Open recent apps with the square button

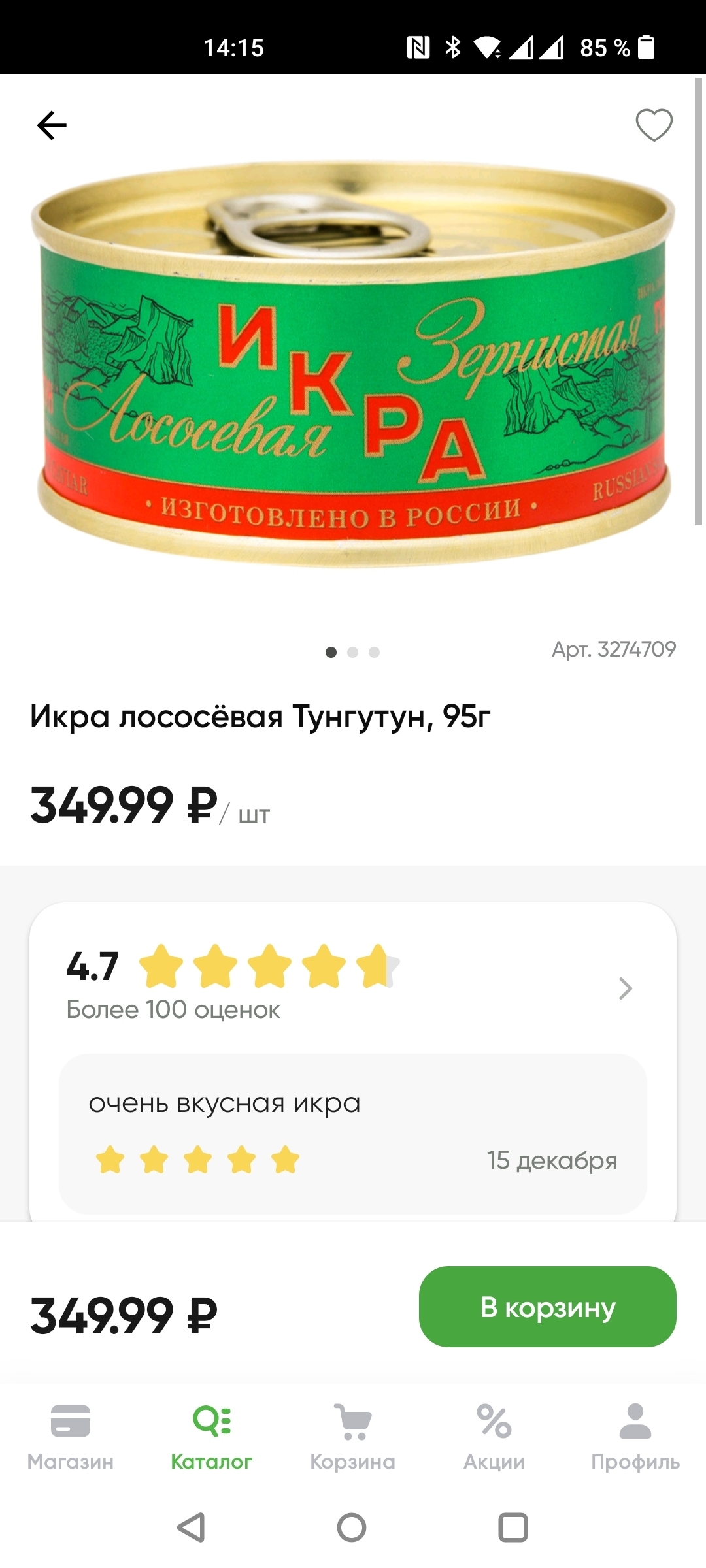click(513, 1527)
